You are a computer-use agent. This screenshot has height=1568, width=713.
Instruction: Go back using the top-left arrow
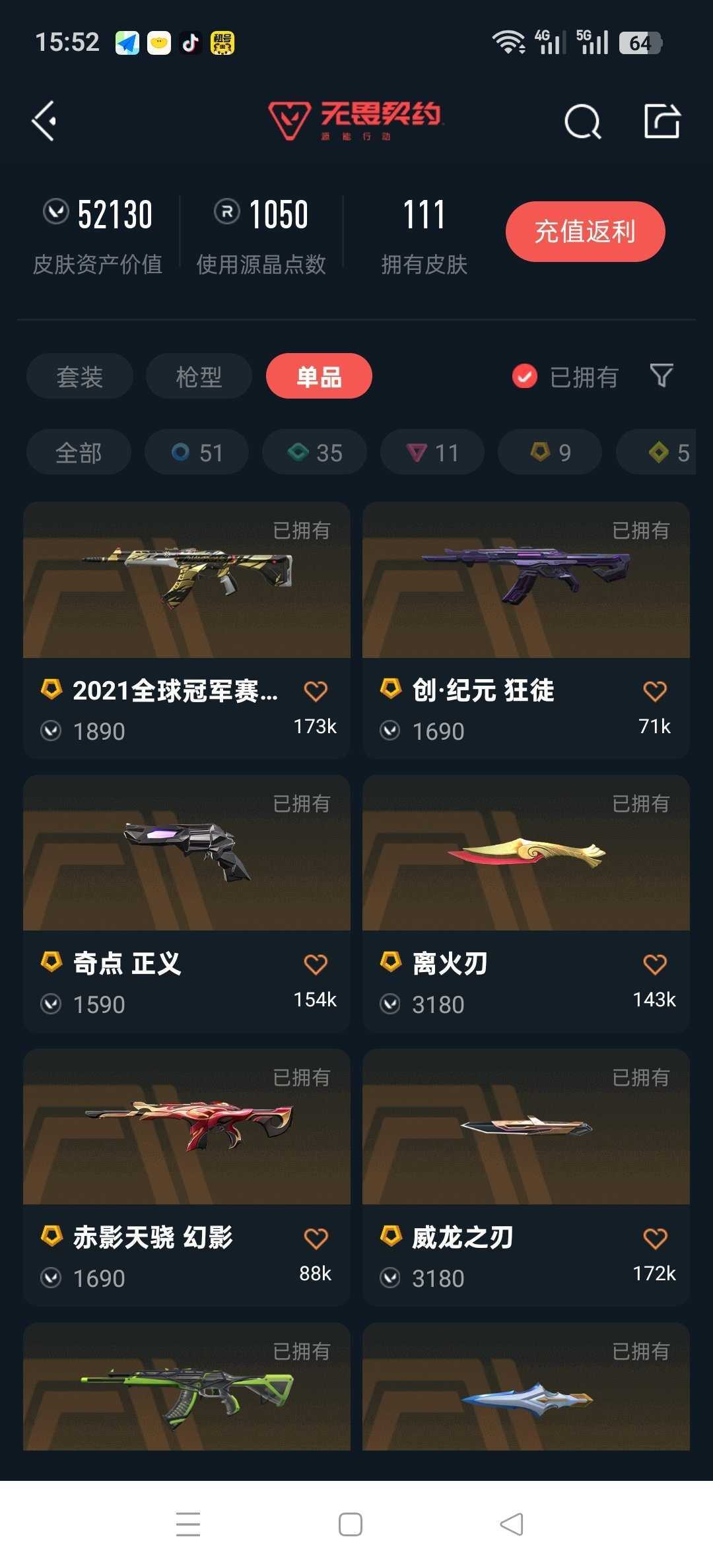click(x=44, y=121)
